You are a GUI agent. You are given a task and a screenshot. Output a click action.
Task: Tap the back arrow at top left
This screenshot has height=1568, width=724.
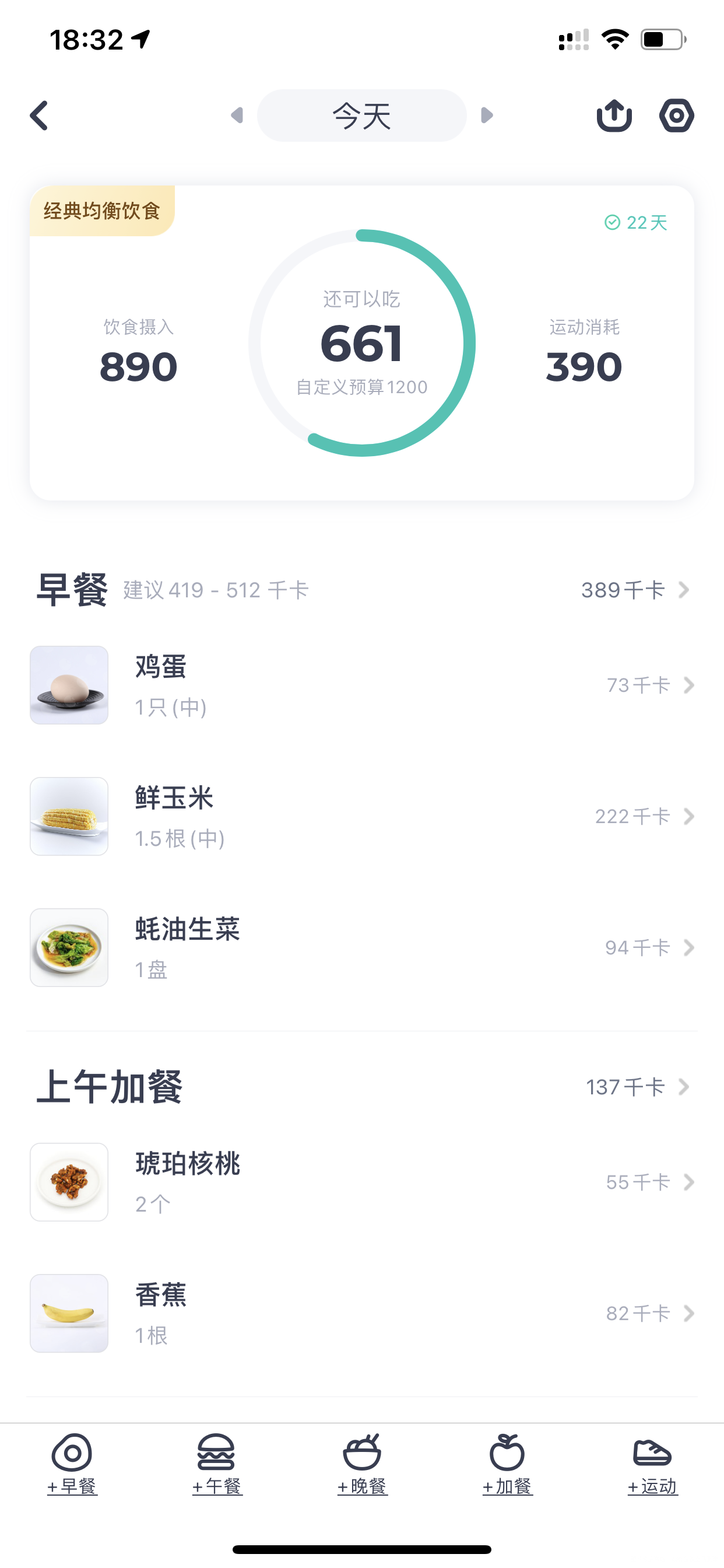point(39,115)
